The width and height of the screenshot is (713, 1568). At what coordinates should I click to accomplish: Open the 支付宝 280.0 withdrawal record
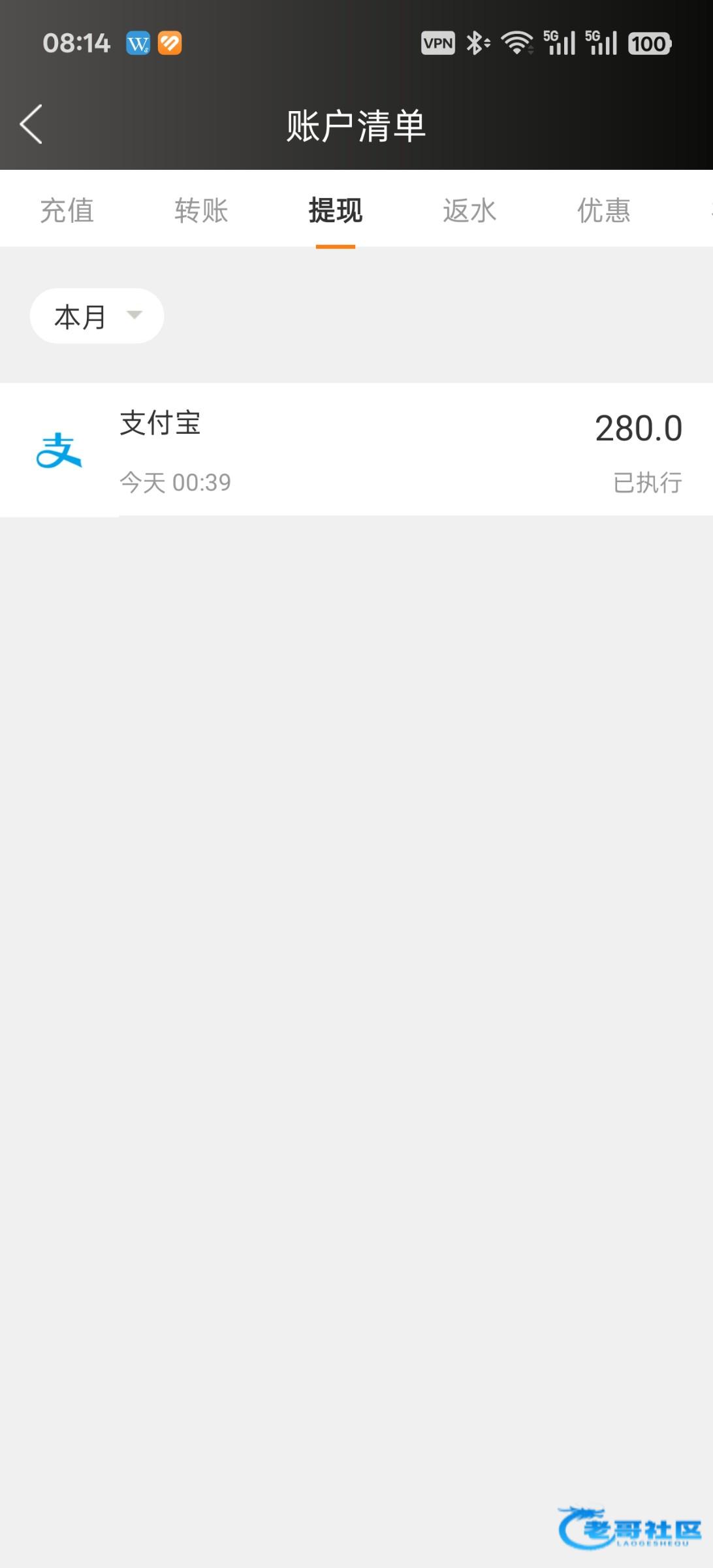point(356,450)
